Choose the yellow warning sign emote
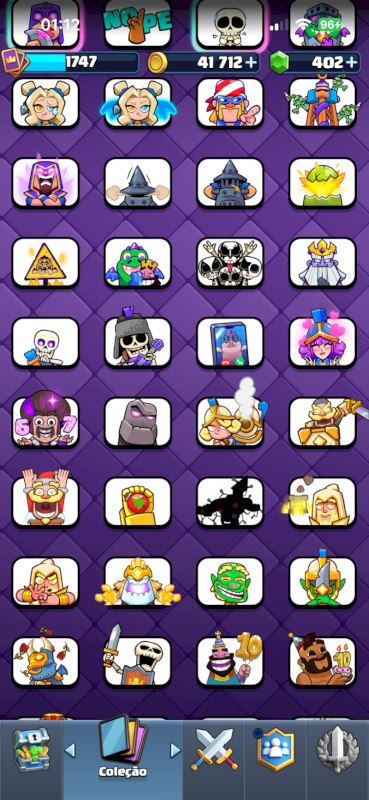 tap(45, 262)
